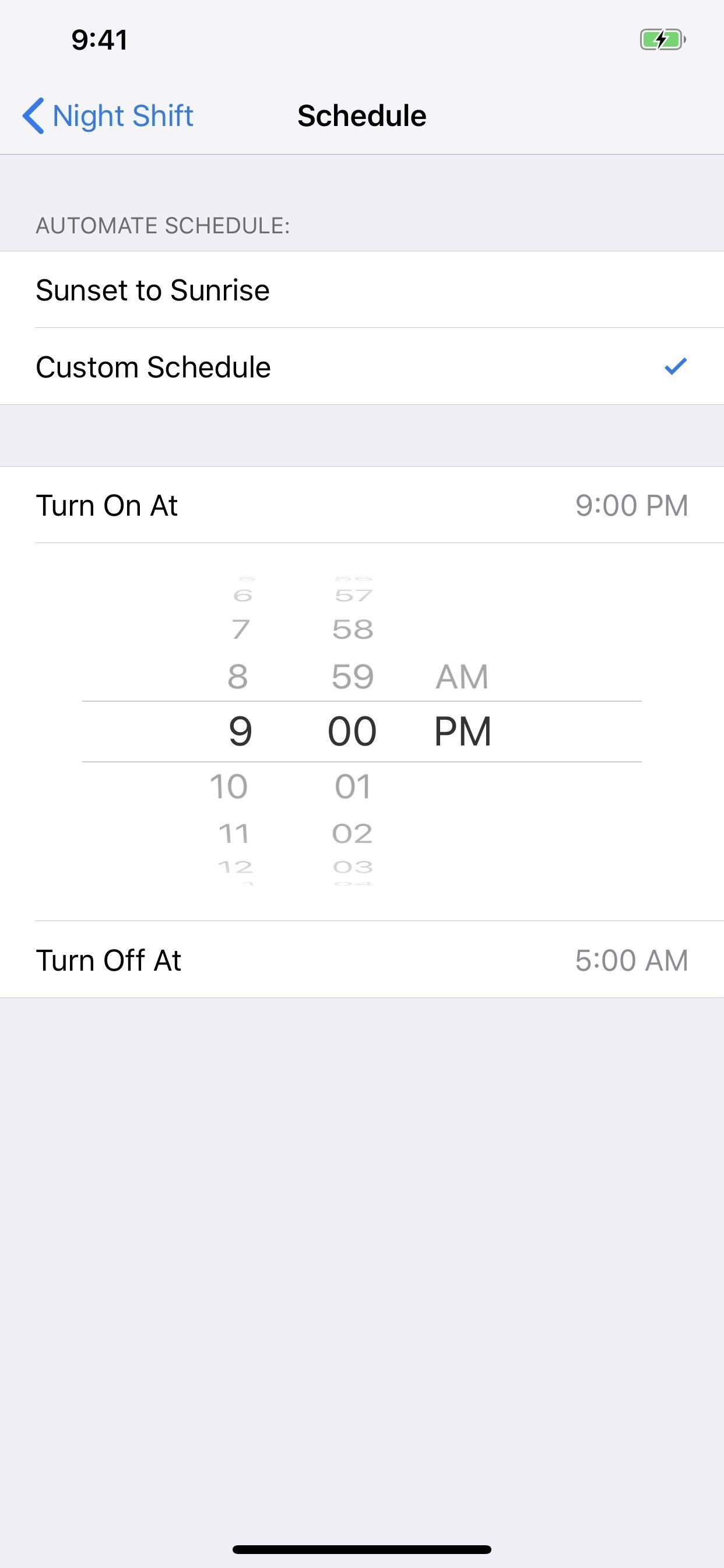Tap the back chevron to Night Shift
Viewport: 724px width, 1568px height.
click(x=34, y=116)
